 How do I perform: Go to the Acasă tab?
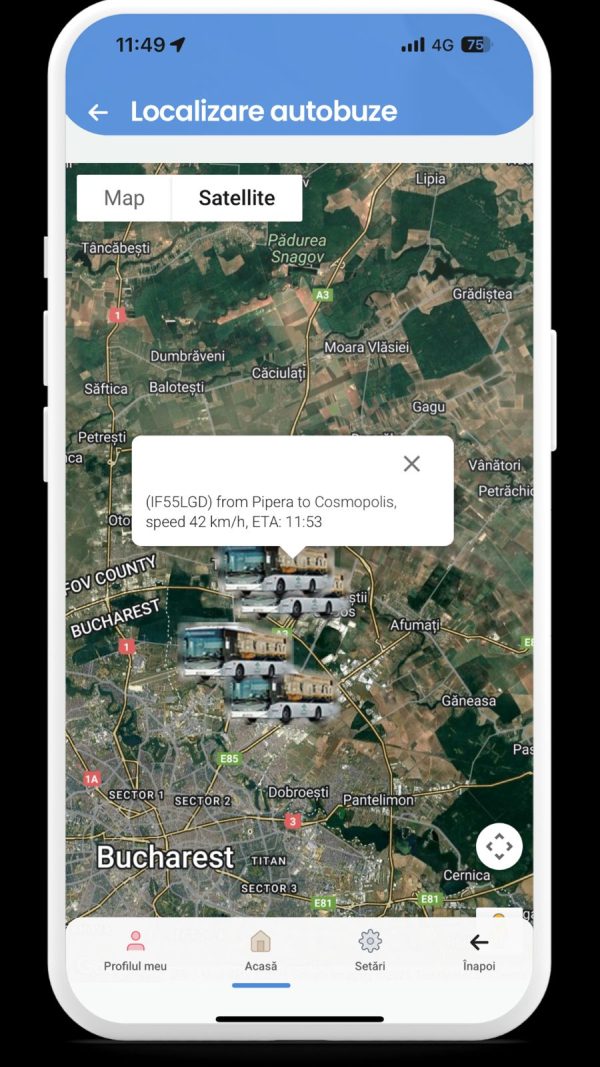(x=261, y=951)
